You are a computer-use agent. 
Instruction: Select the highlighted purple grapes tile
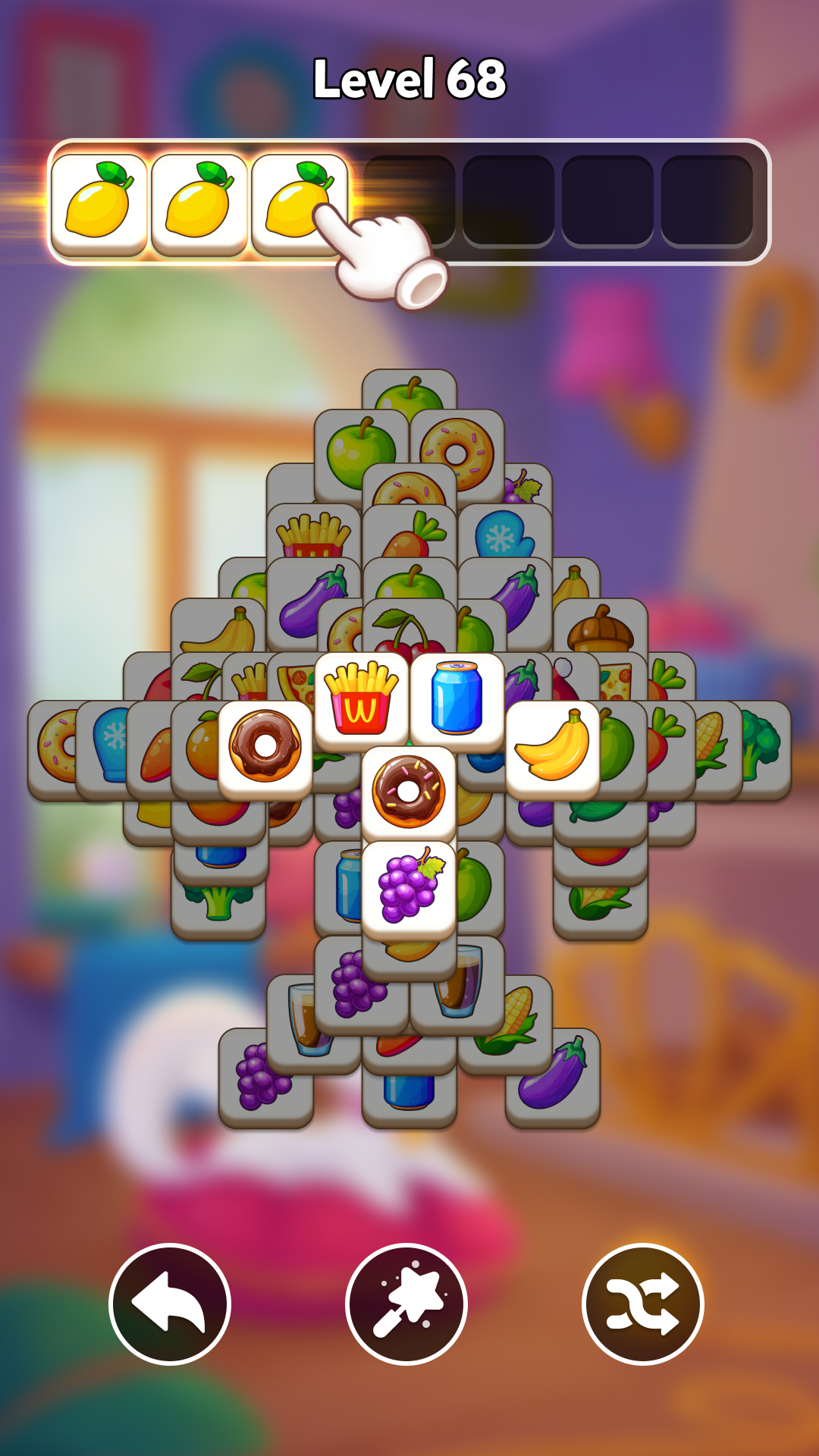pyautogui.click(x=409, y=886)
